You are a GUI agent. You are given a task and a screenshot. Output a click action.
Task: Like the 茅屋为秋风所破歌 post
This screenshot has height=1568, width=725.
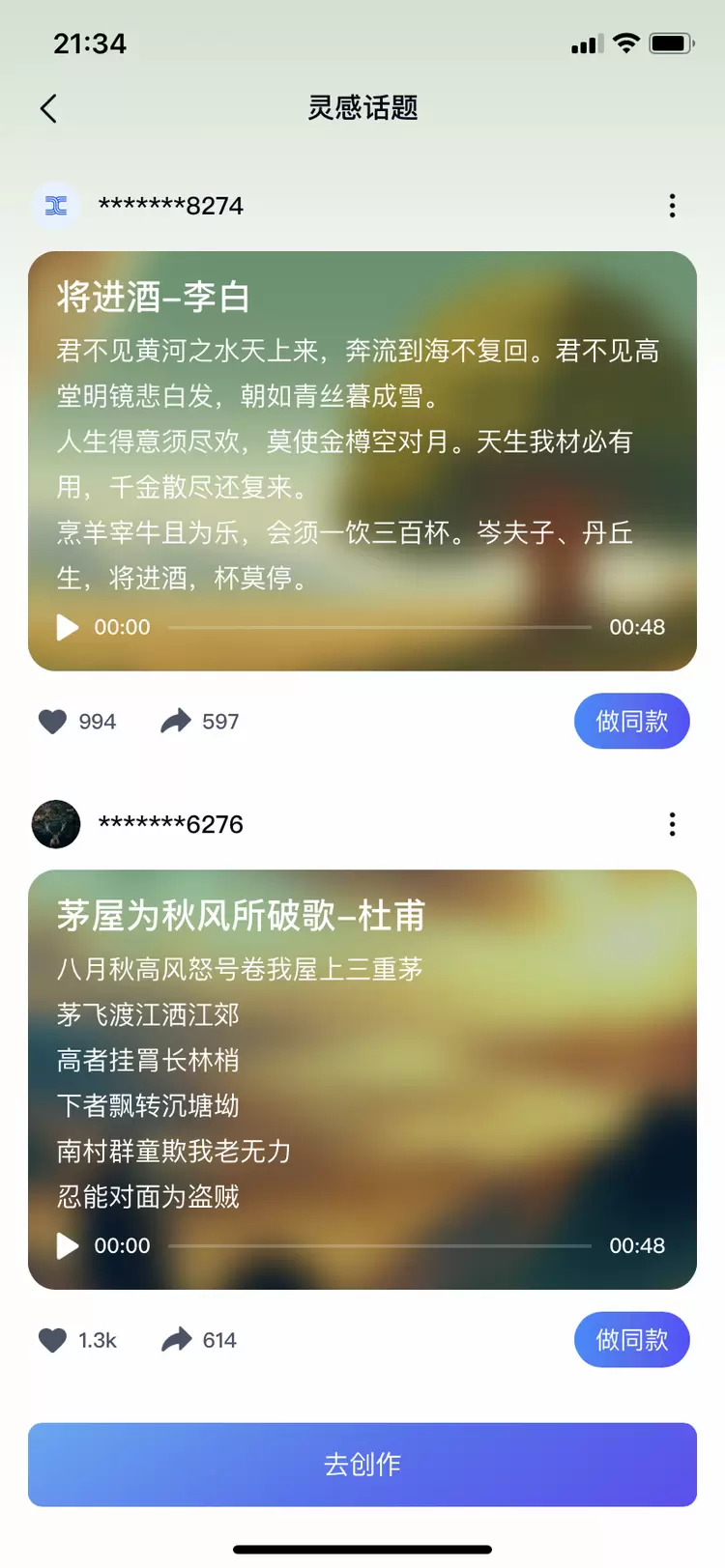pyautogui.click(x=53, y=1340)
